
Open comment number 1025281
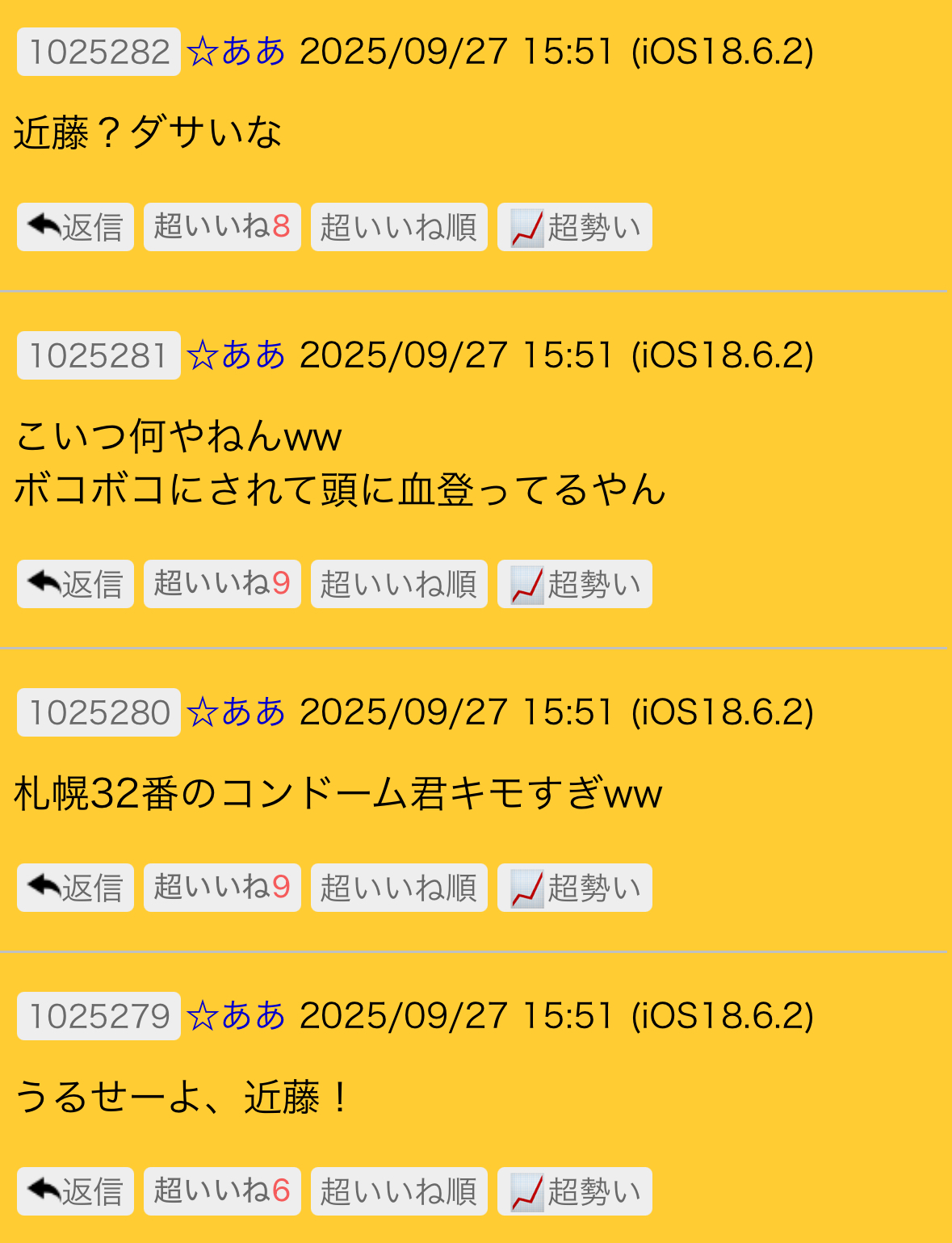(x=99, y=355)
